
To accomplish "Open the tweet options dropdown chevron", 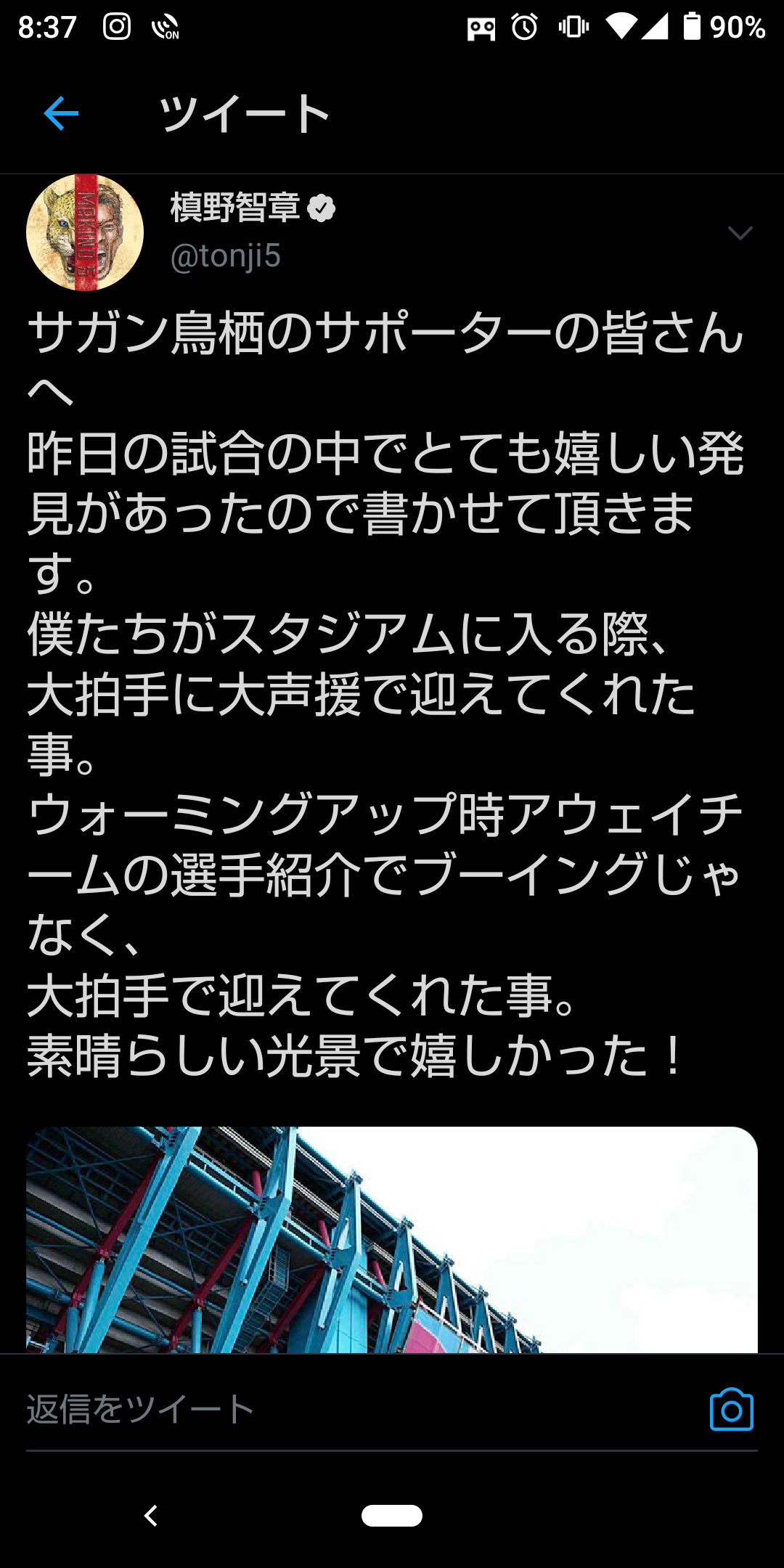I will pyautogui.click(x=740, y=233).
